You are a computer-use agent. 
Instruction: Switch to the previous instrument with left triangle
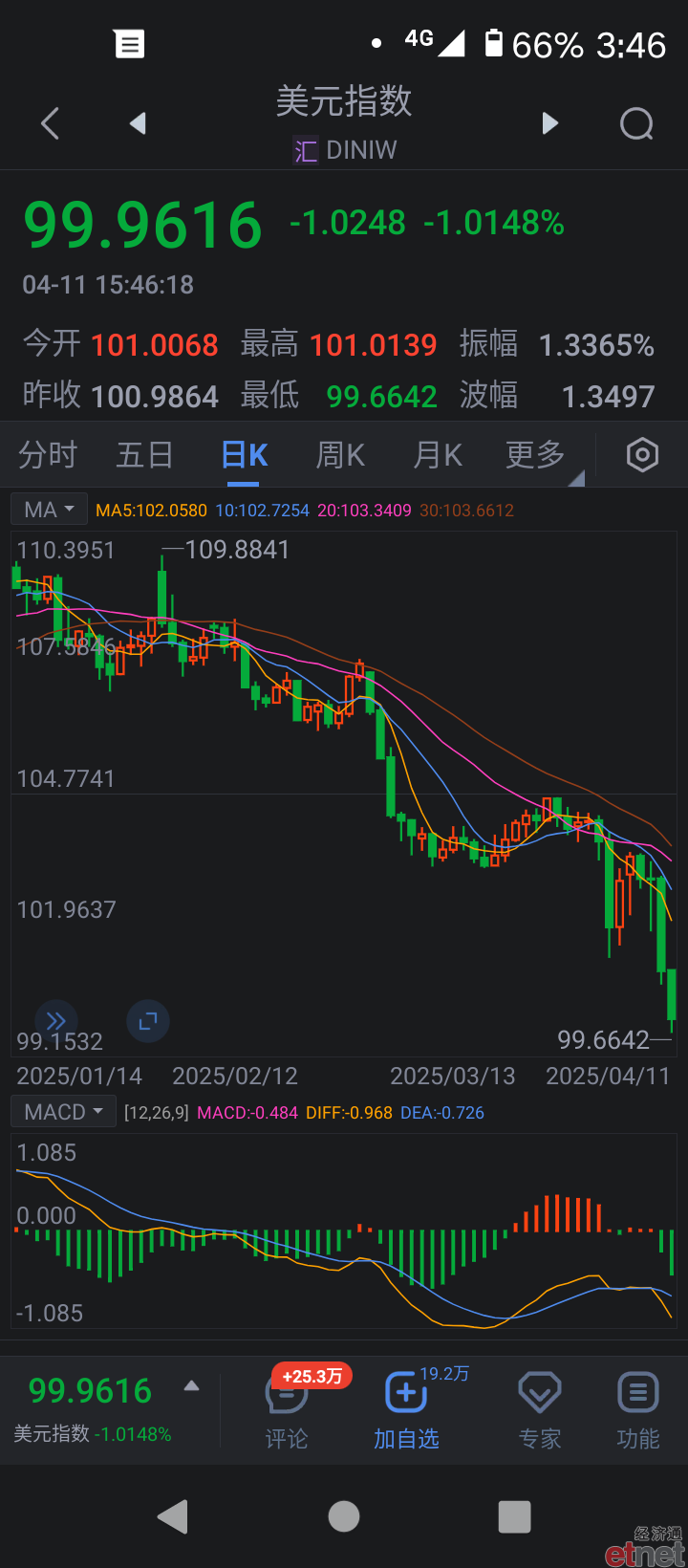(x=138, y=123)
